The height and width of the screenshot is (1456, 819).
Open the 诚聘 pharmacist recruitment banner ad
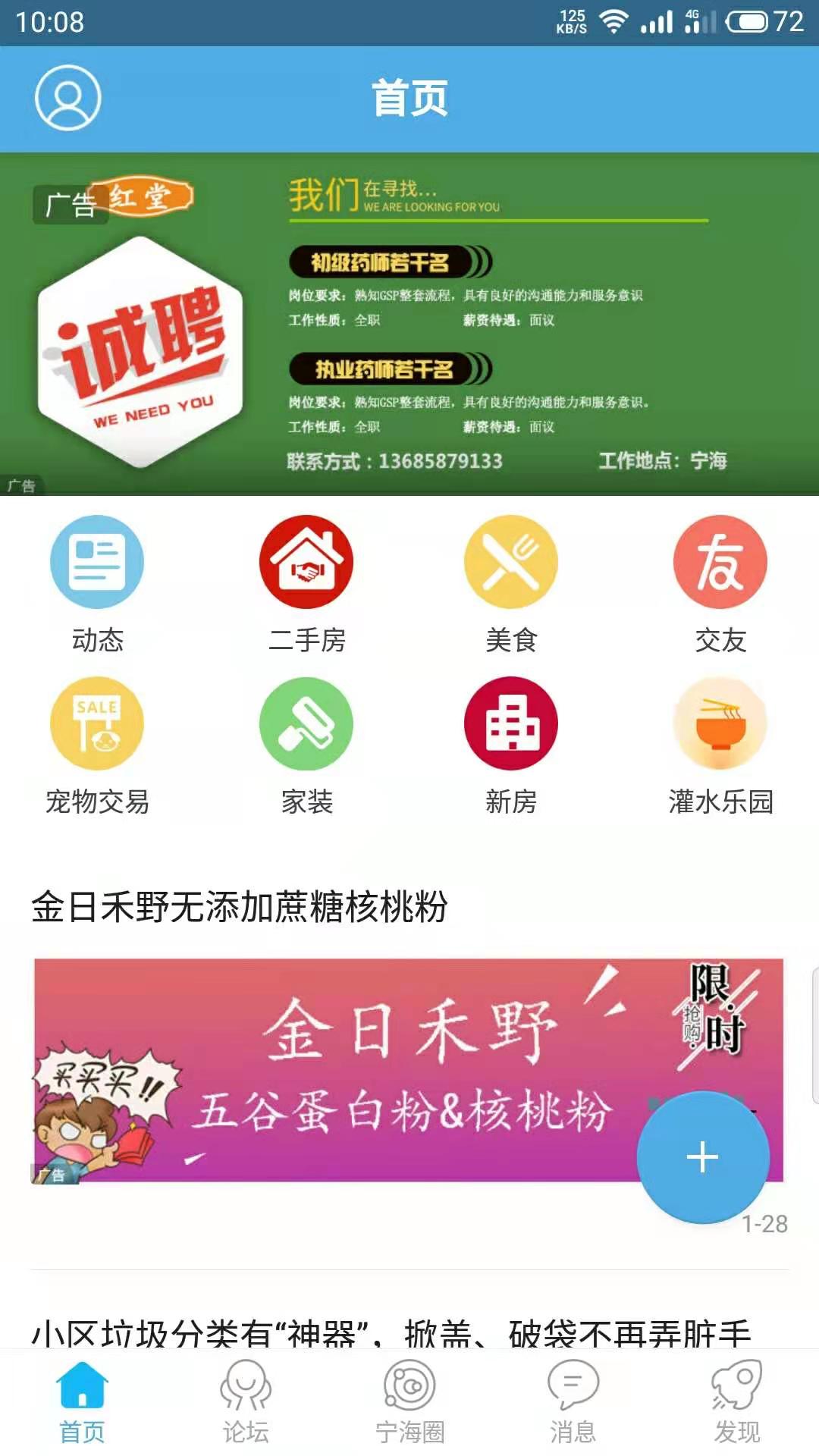point(409,324)
